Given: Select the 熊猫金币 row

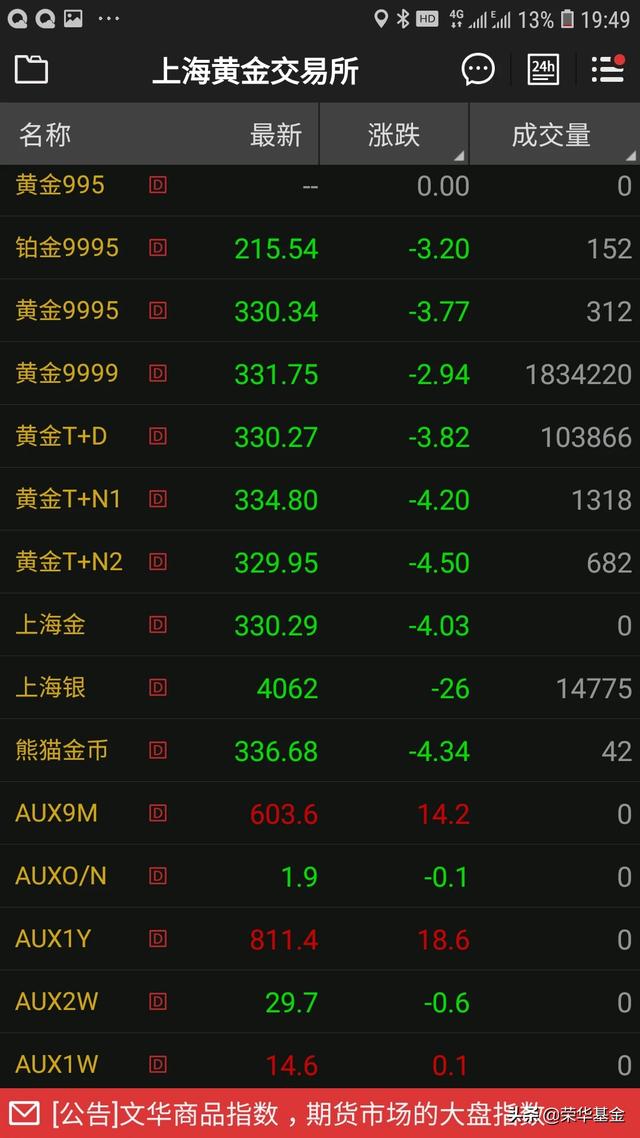Looking at the screenshot, I should coord(320,751).
